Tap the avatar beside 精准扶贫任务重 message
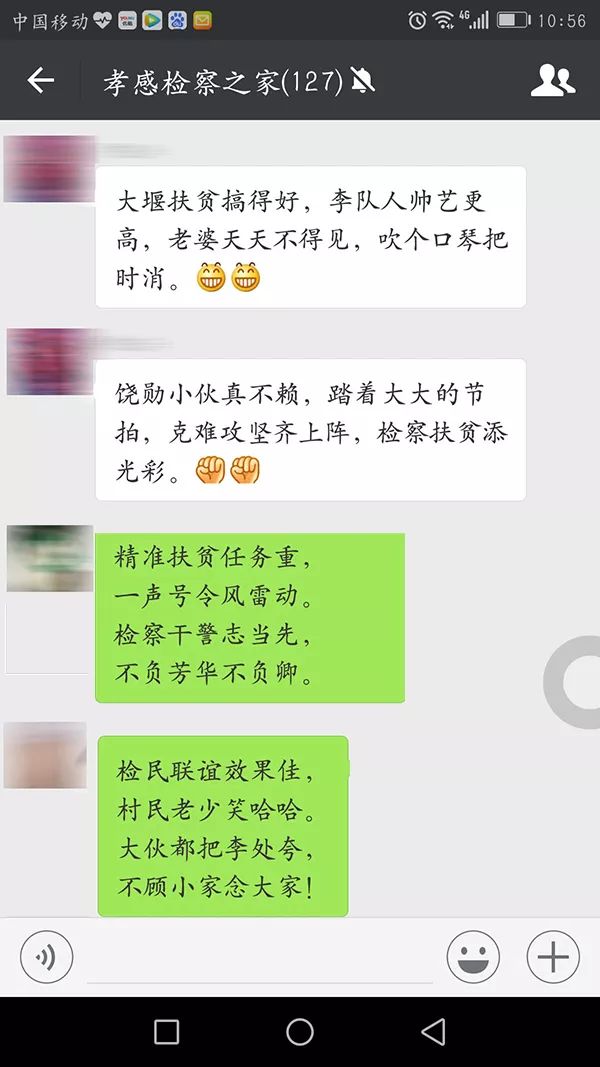Image resolution: width=600 pixels, height=1067 pixels. (50, 558)
